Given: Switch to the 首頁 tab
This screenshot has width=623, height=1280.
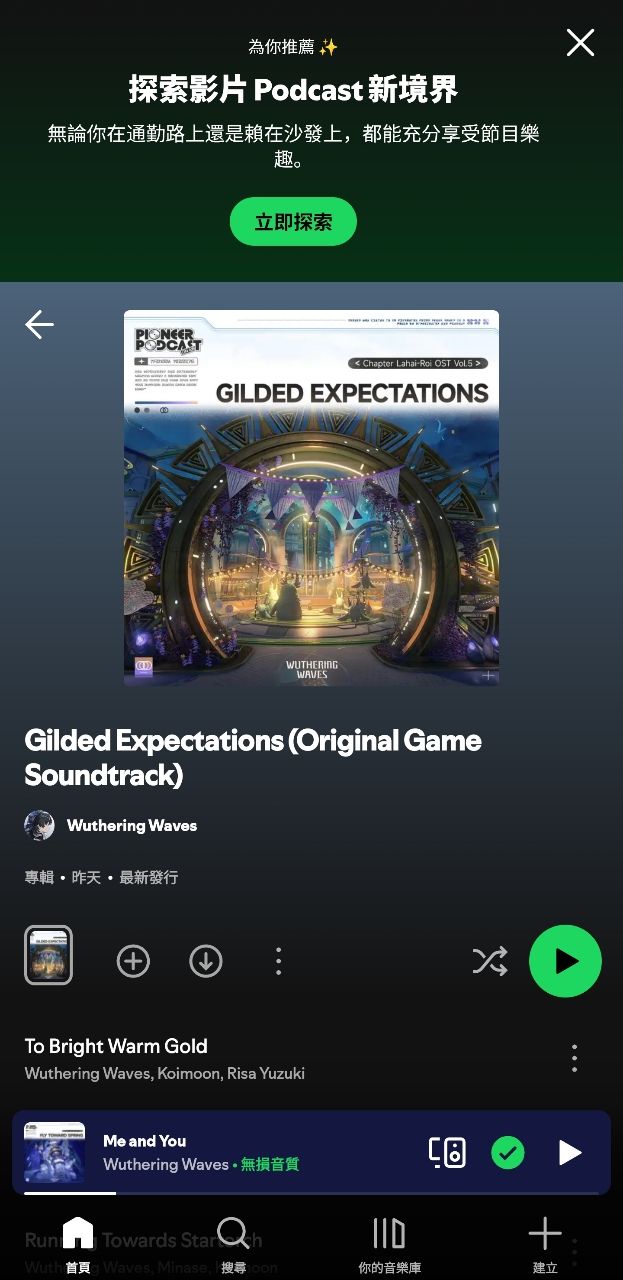Looking at the screenshot, I should pyautogui.click(x=77, y=1245).
